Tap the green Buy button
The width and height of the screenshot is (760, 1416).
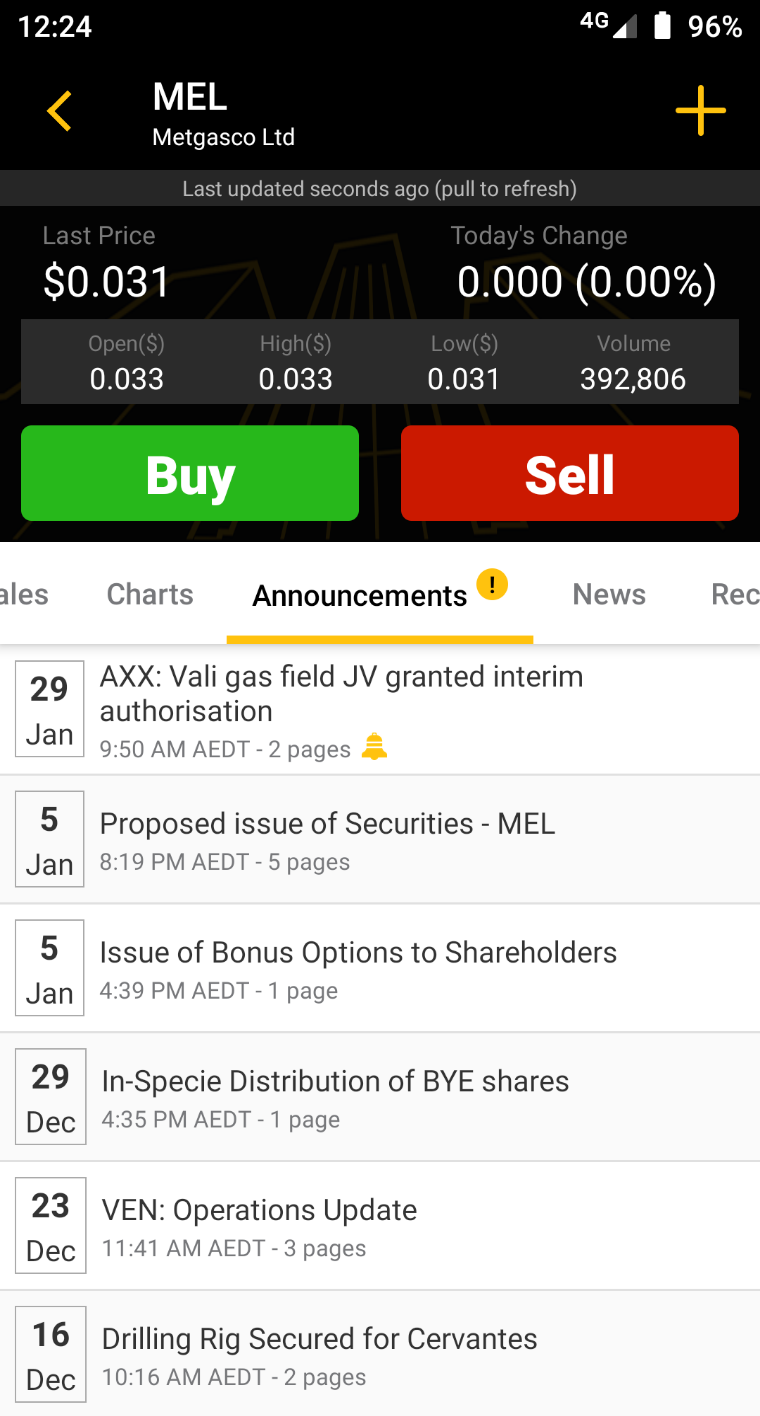click(x=190, y=473)
